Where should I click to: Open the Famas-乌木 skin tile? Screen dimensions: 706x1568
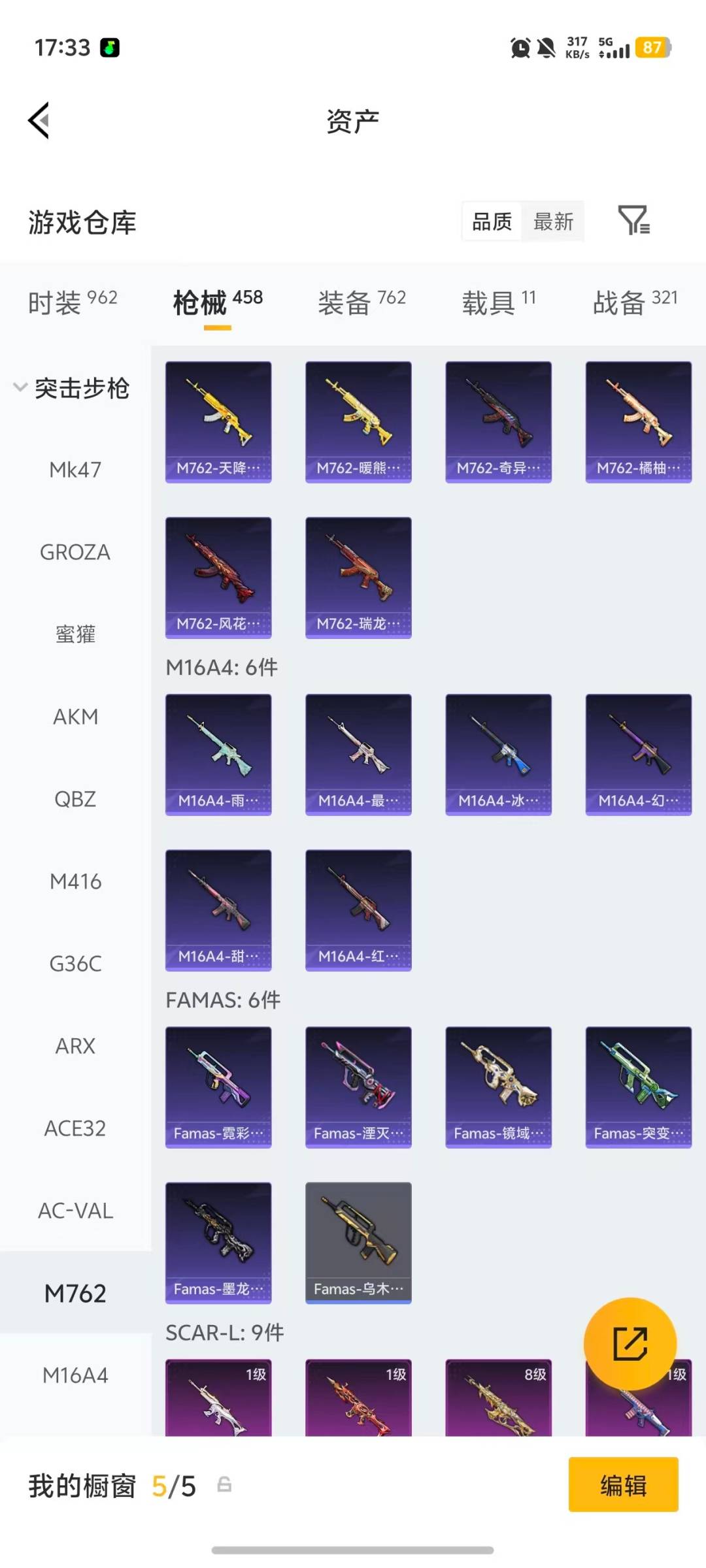pyautogui.click(x=358, y=1243)
